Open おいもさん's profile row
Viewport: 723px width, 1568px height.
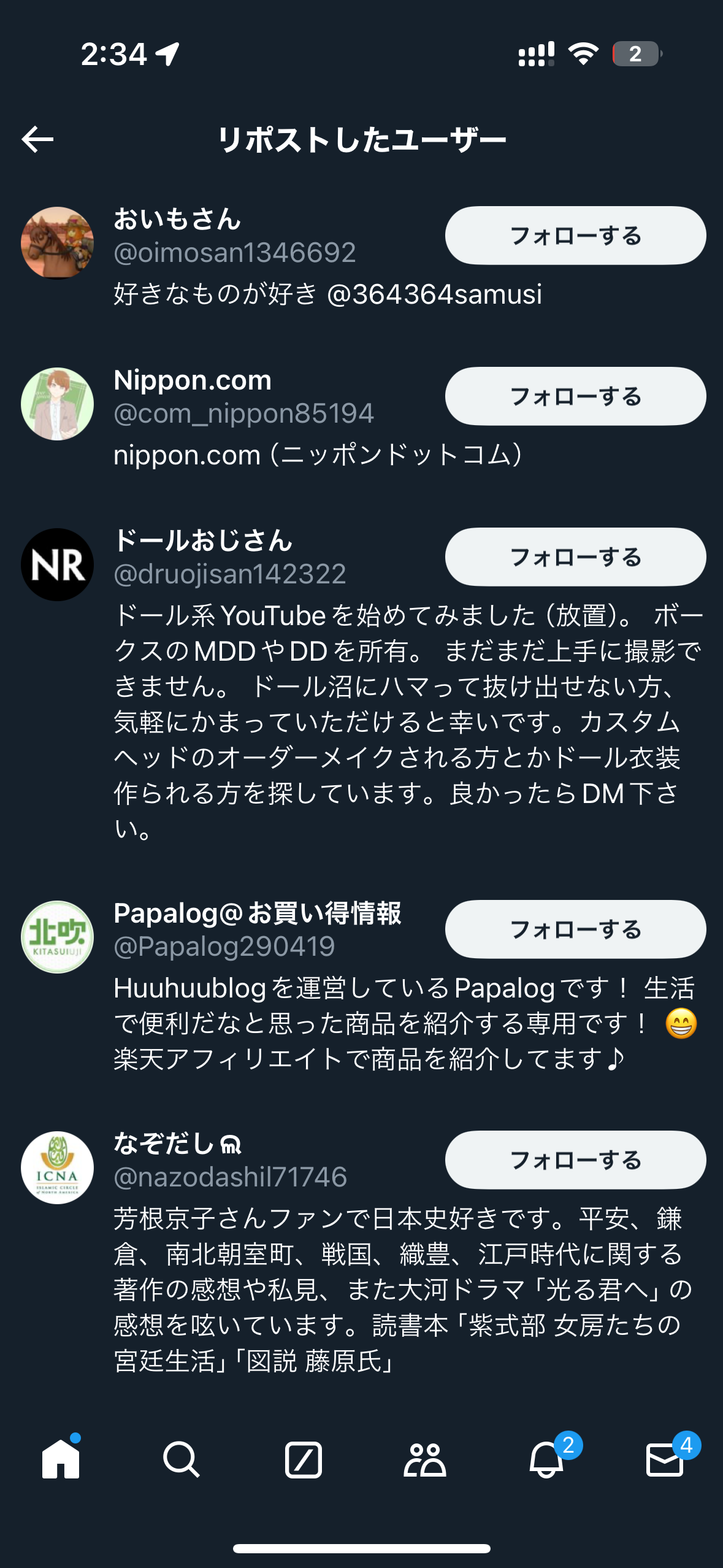pos(362,257)
